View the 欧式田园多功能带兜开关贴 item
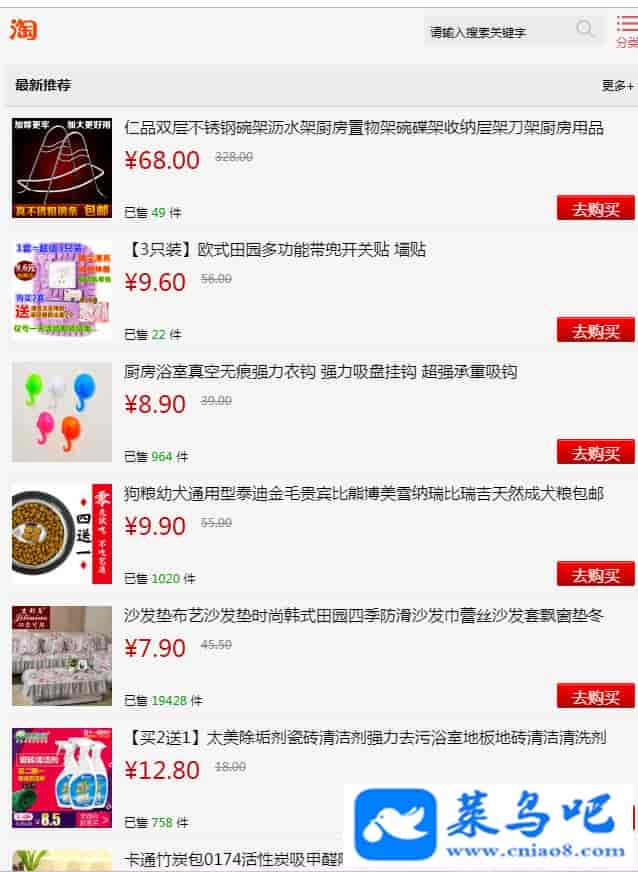 (276, 250)
